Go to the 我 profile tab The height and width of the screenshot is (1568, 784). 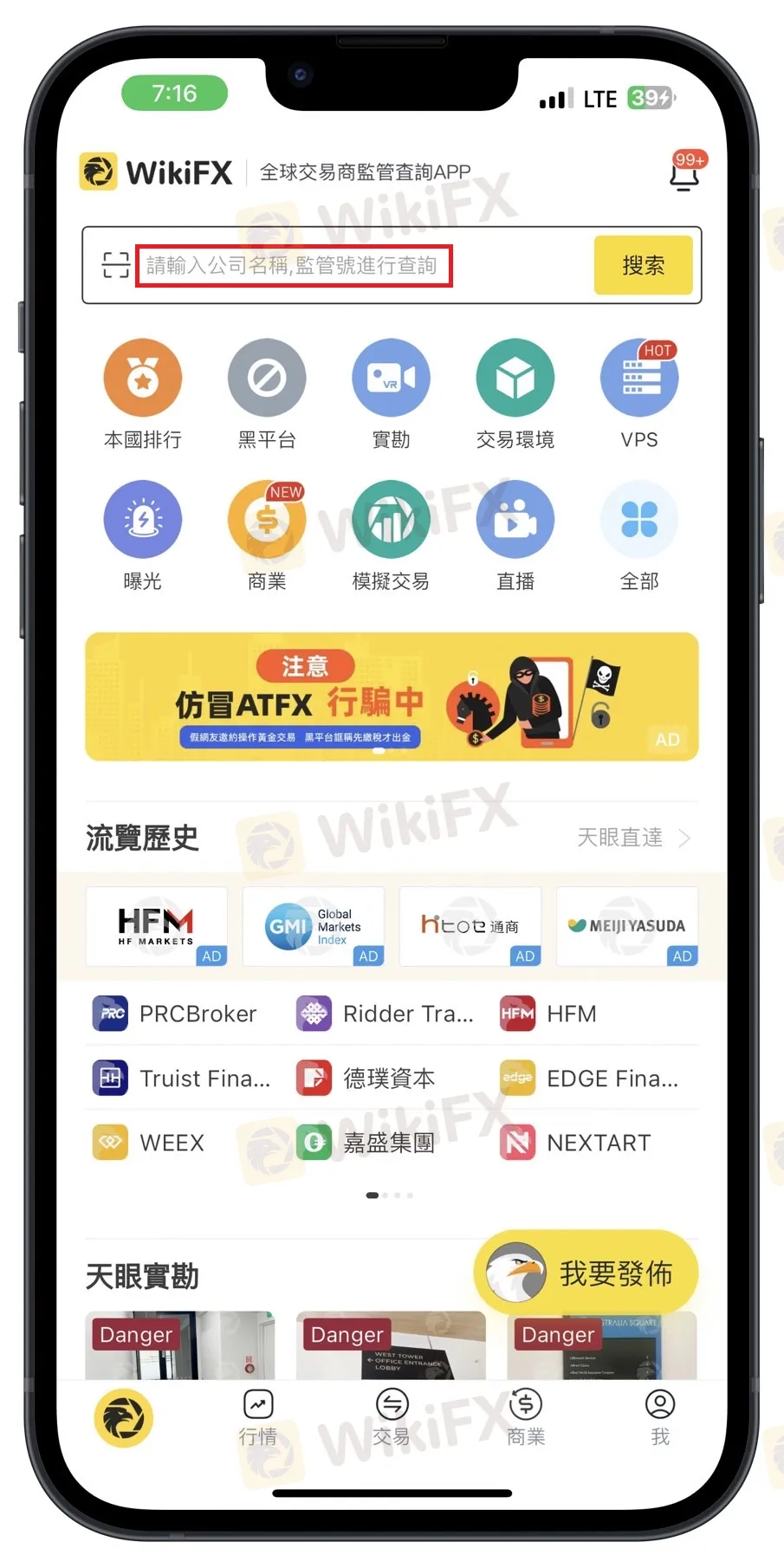[x=659, y=1417]
